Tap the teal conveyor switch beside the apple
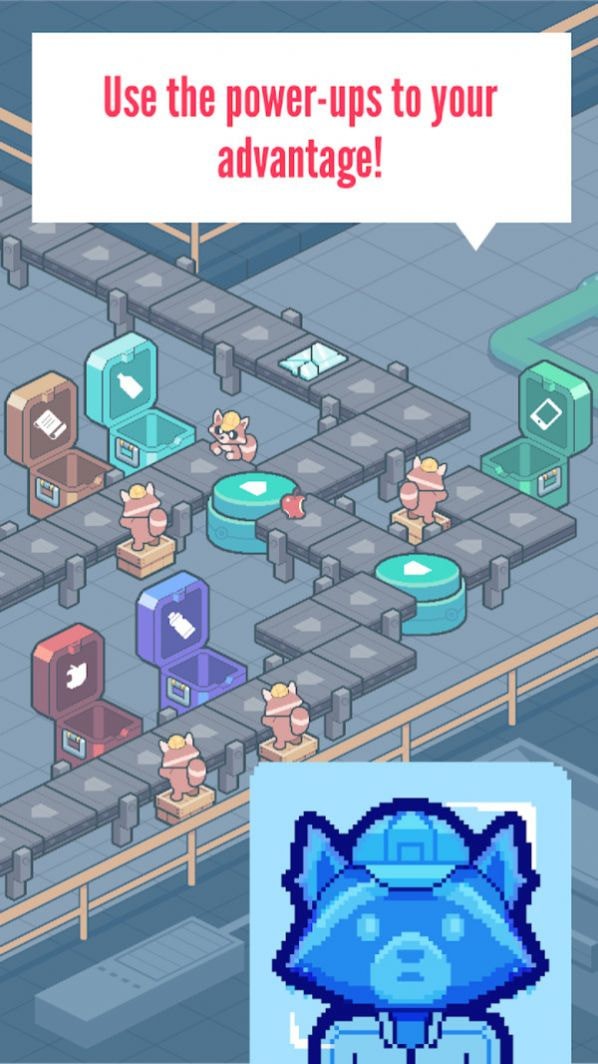This screenshot has height=1064, width=598. [253, 512]
